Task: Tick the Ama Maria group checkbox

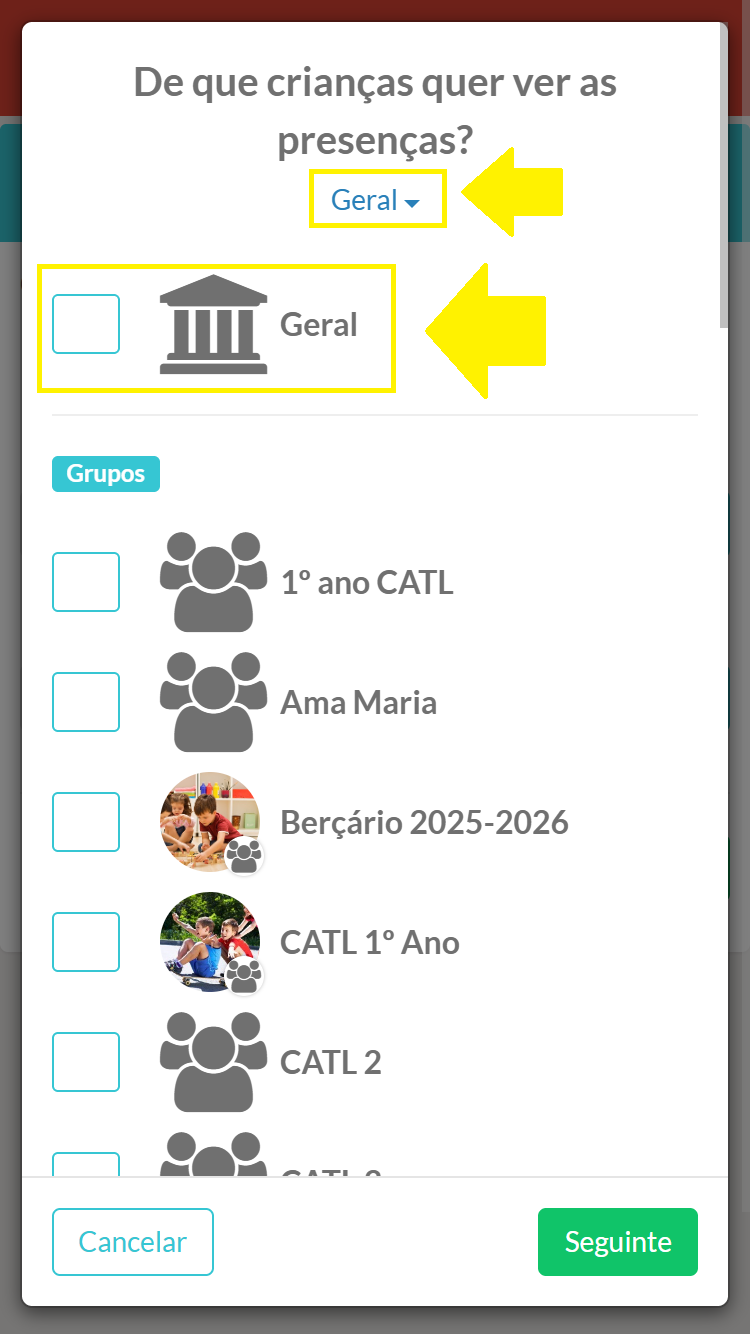Action: (86, 702)
